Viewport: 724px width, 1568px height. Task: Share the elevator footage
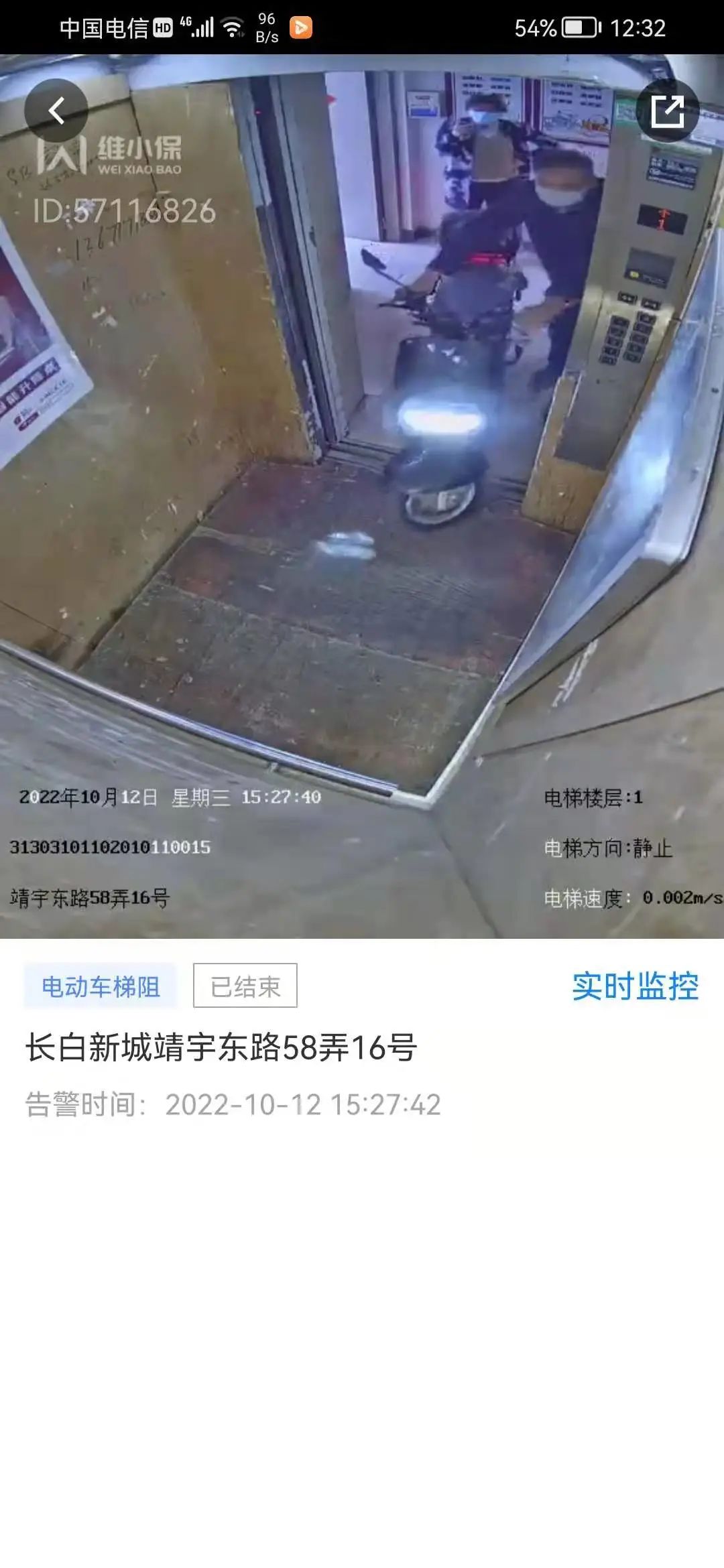667,111
